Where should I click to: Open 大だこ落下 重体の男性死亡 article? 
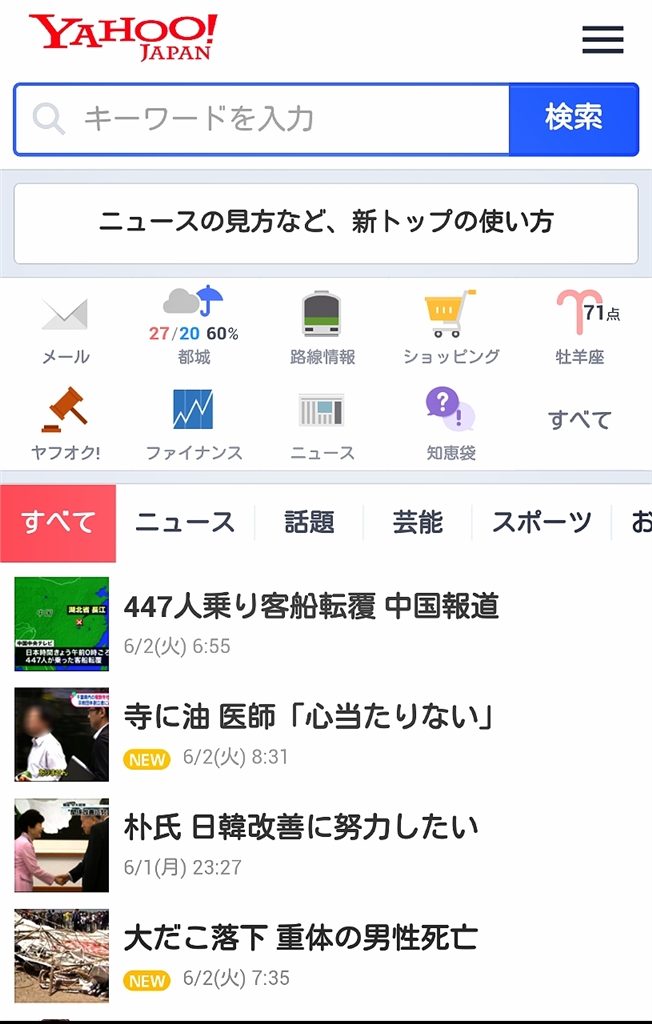click(x=300, y=937)
